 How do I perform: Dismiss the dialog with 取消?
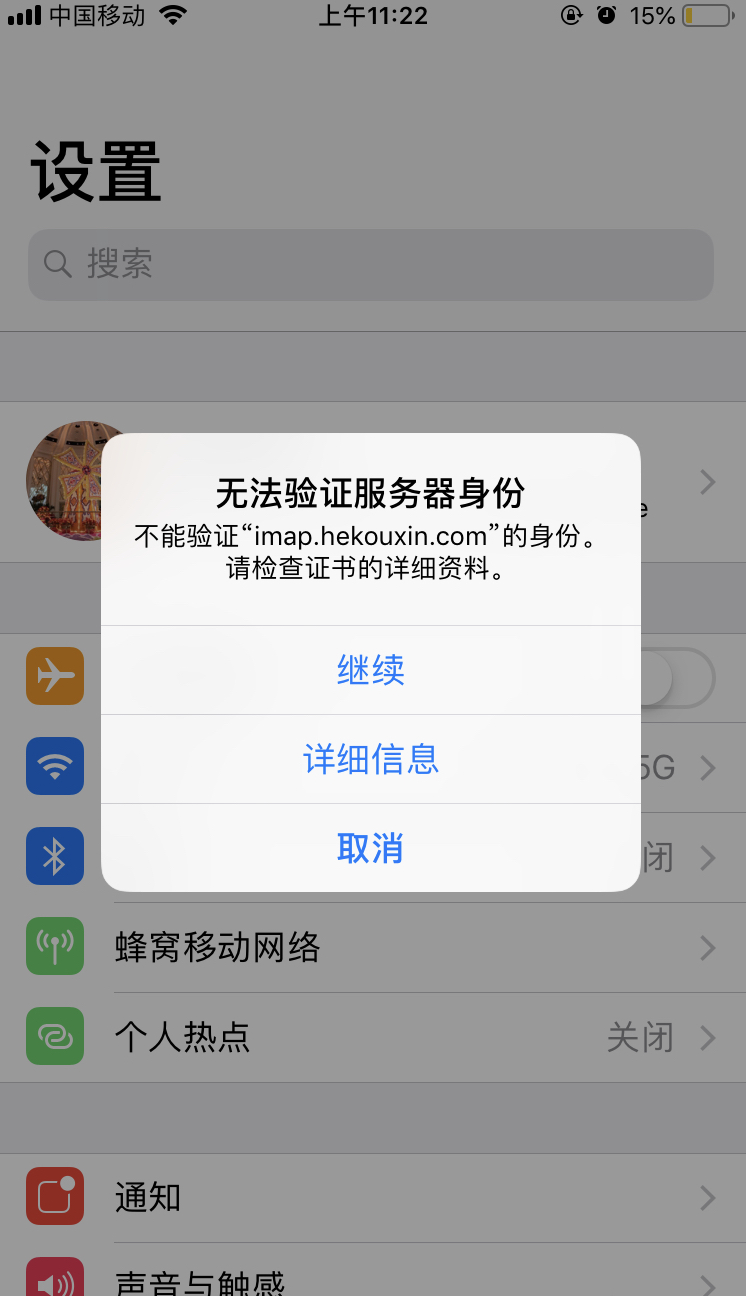pyautogui.click(x=370, y=848)
